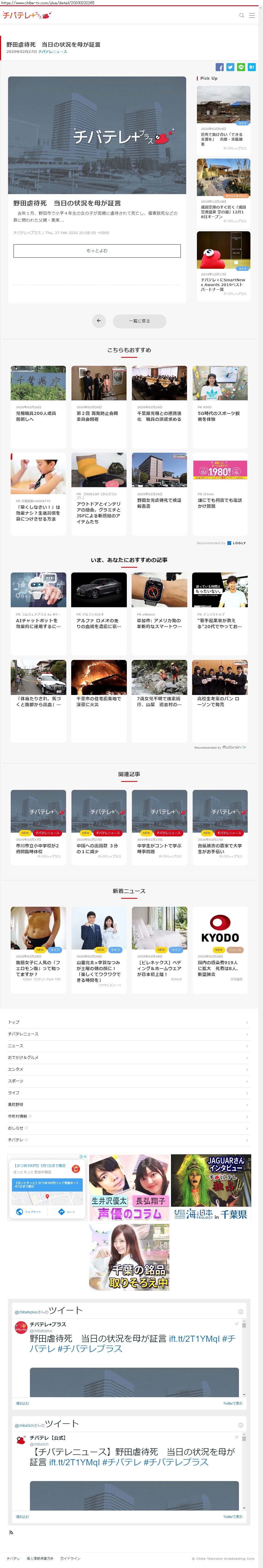263x1568 pixels.
Task: Expand the スポーツ menu row
Action: (128, 1081)
